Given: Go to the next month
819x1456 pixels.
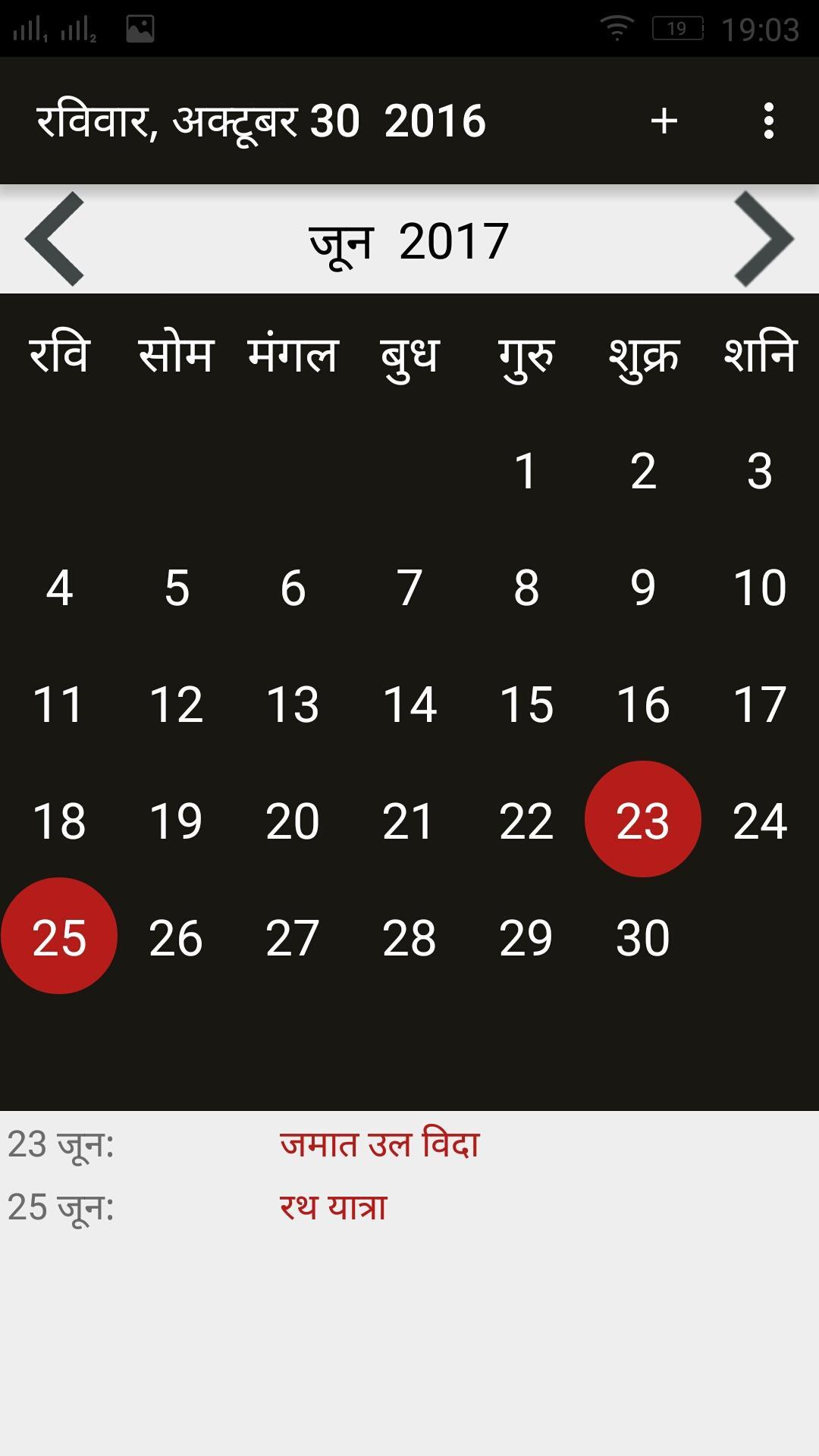Looking at the screenshot, I should pos(763,239).
